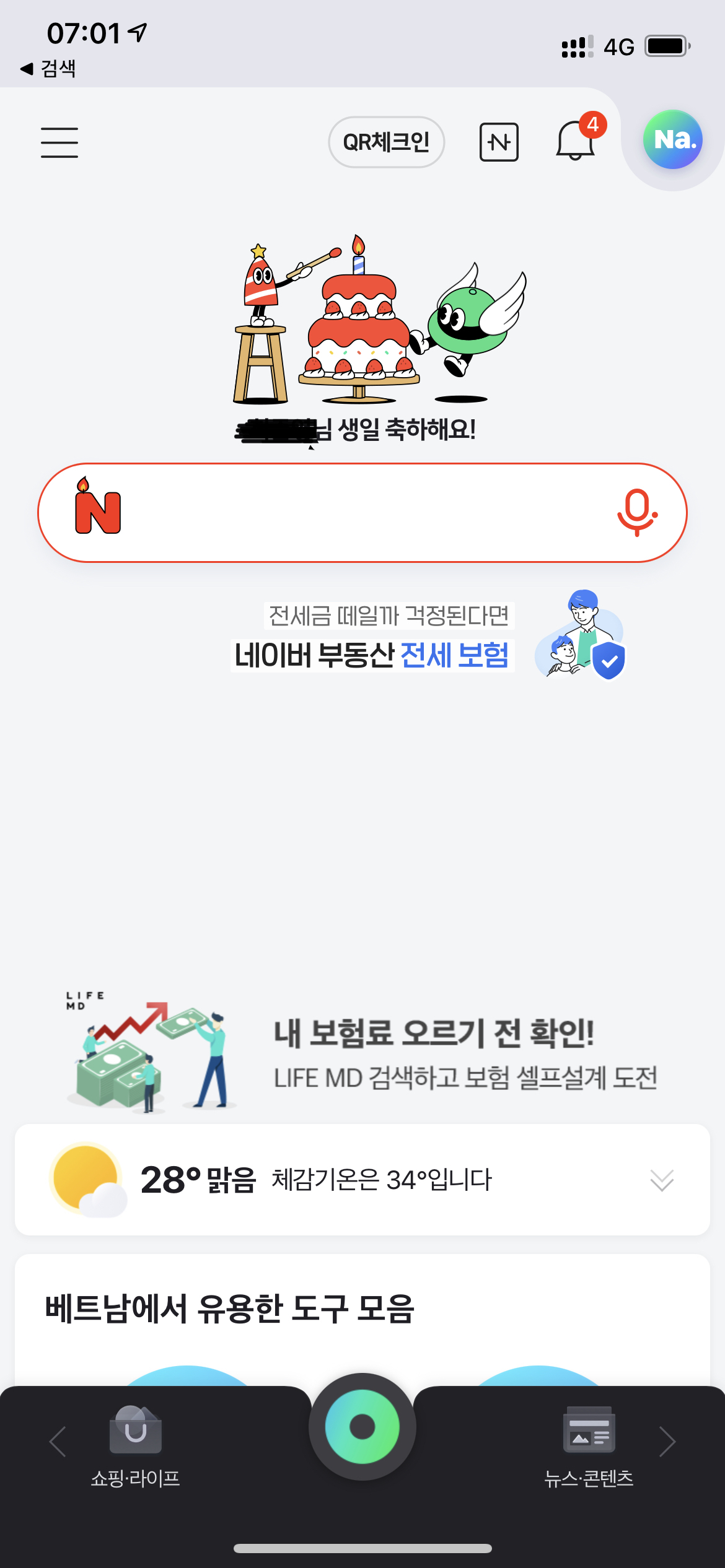Open the hamburger menu

coord(59,142)
